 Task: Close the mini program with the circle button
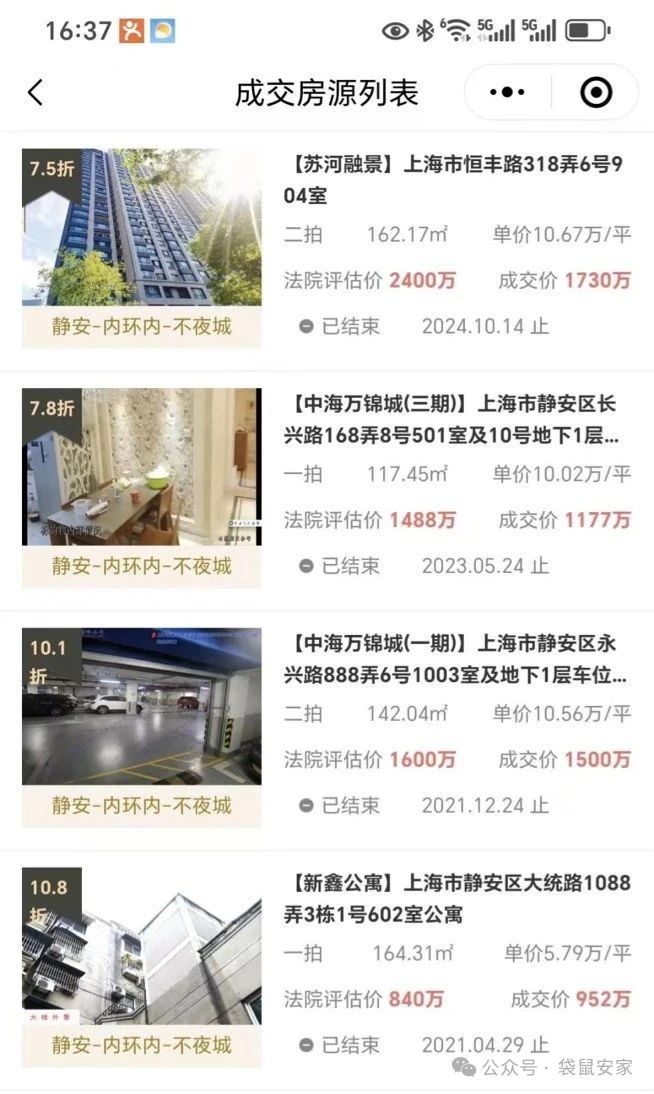point(596,93)
